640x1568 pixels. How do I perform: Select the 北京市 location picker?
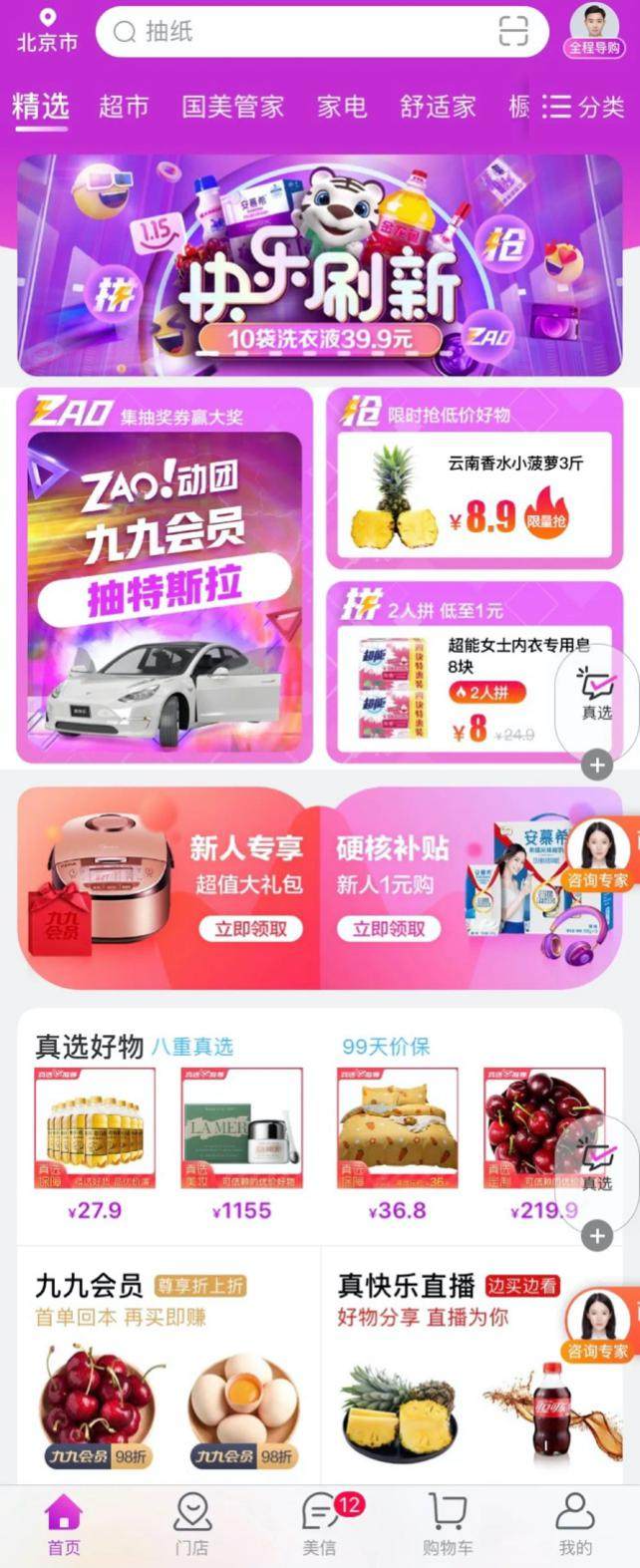[x=47, y=32]
